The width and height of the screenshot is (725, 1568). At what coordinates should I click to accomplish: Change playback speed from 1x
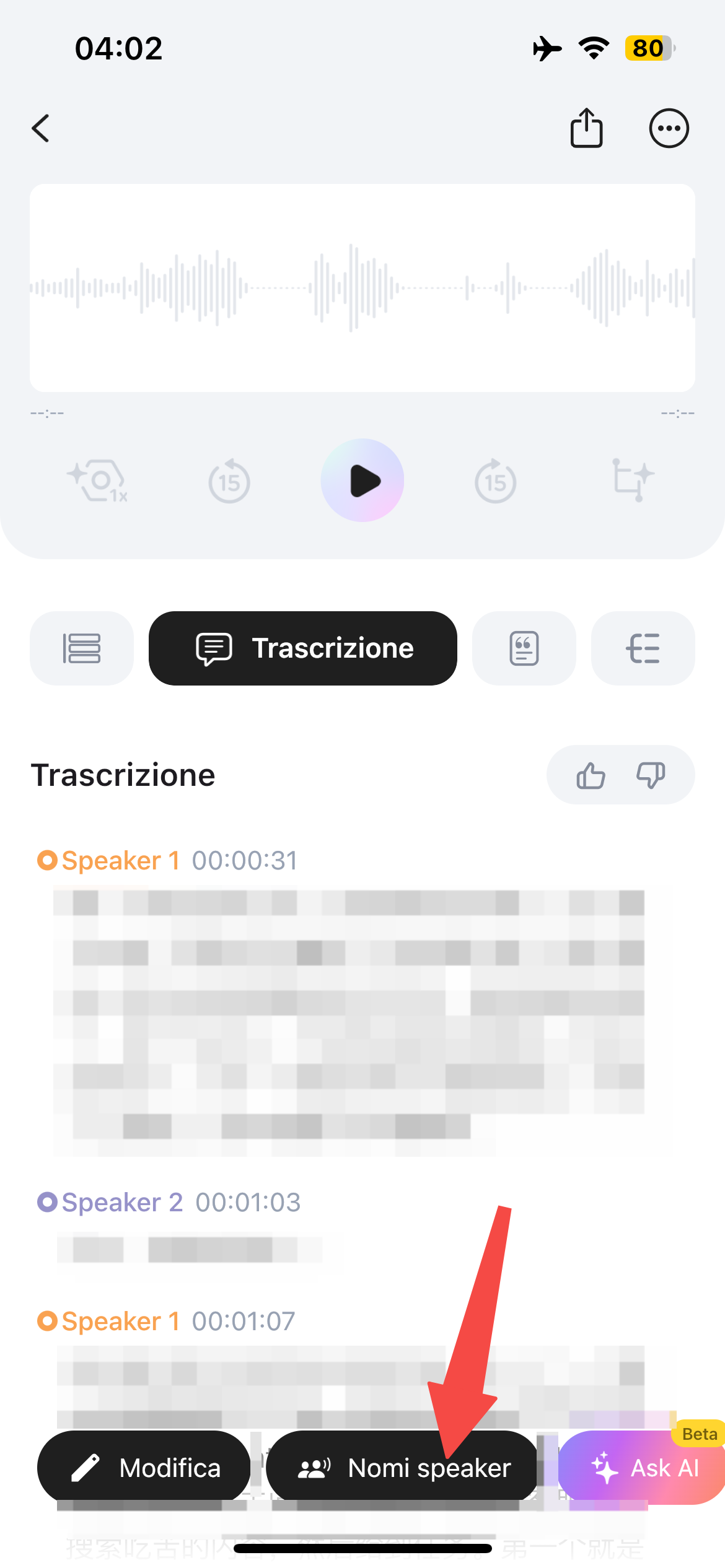(98, 481)
